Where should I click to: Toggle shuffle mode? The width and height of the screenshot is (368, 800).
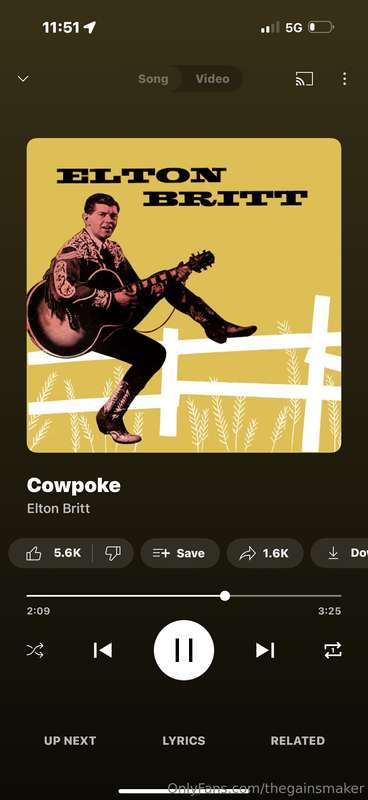(x=35, y=650)
